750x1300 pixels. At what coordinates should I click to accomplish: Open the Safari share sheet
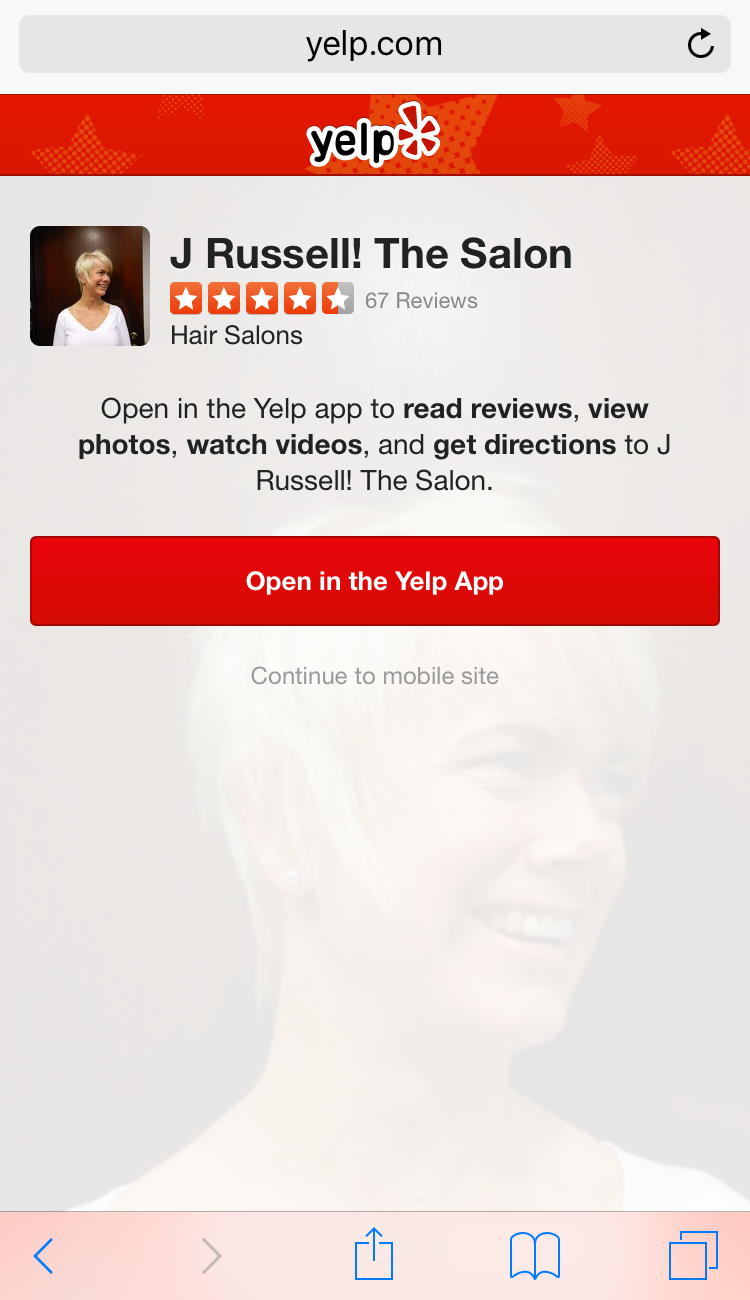[x=375, y=1254]
